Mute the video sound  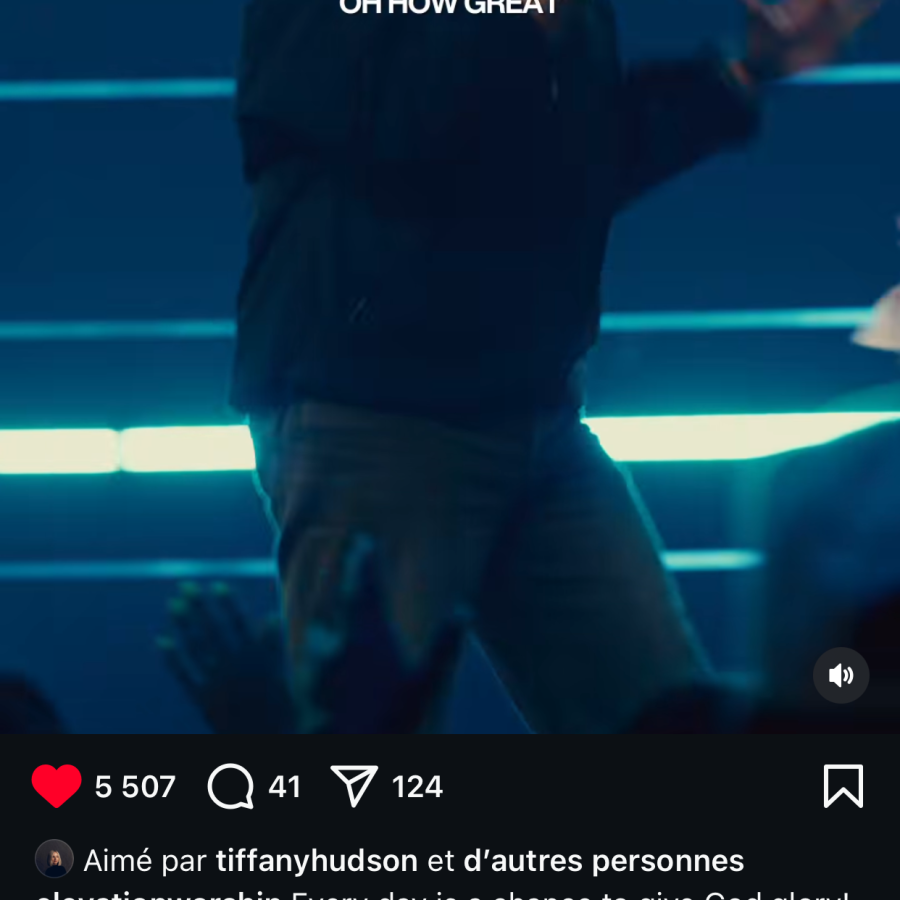[x=840, y=676]
